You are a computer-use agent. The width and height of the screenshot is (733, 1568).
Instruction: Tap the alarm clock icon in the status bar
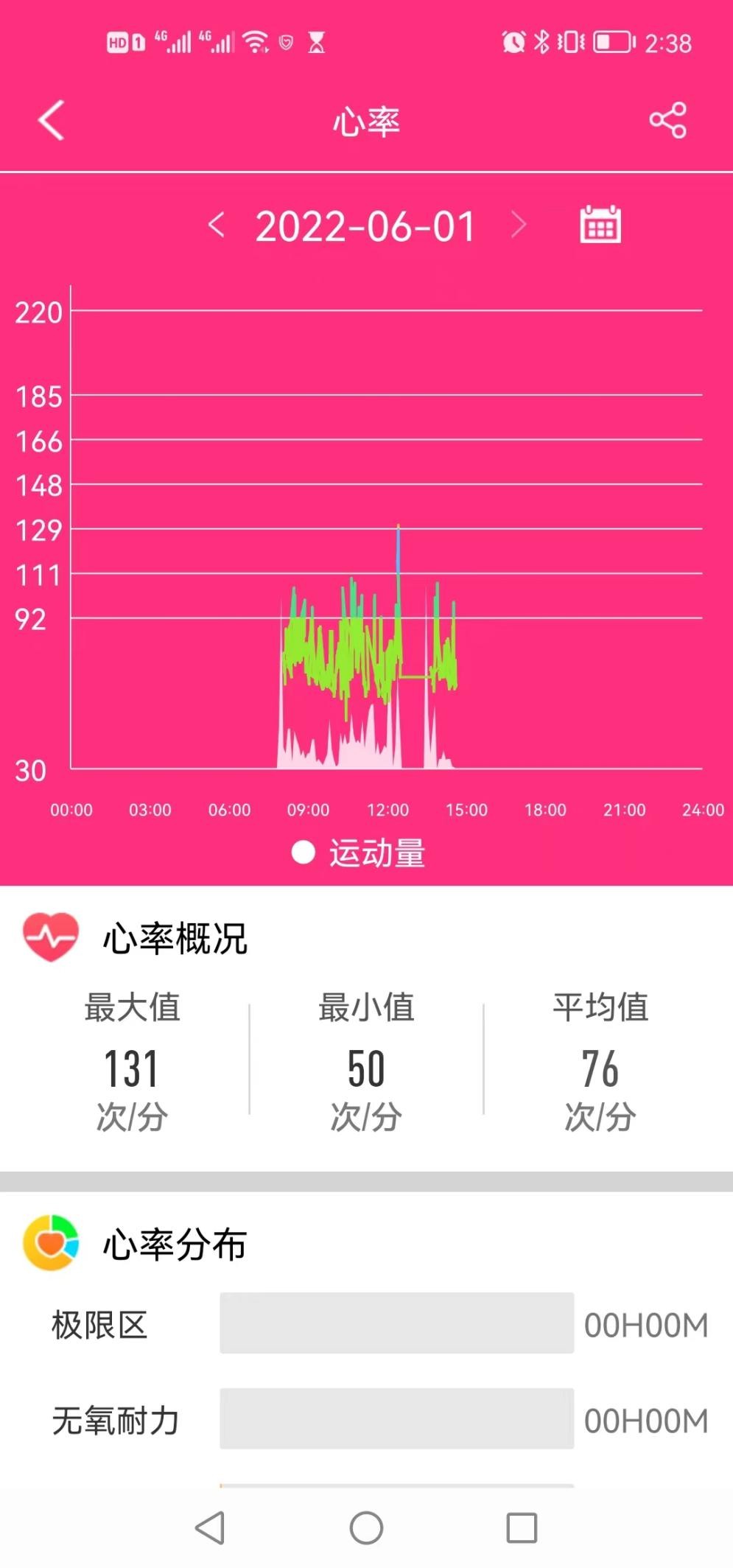coord(511,43)
